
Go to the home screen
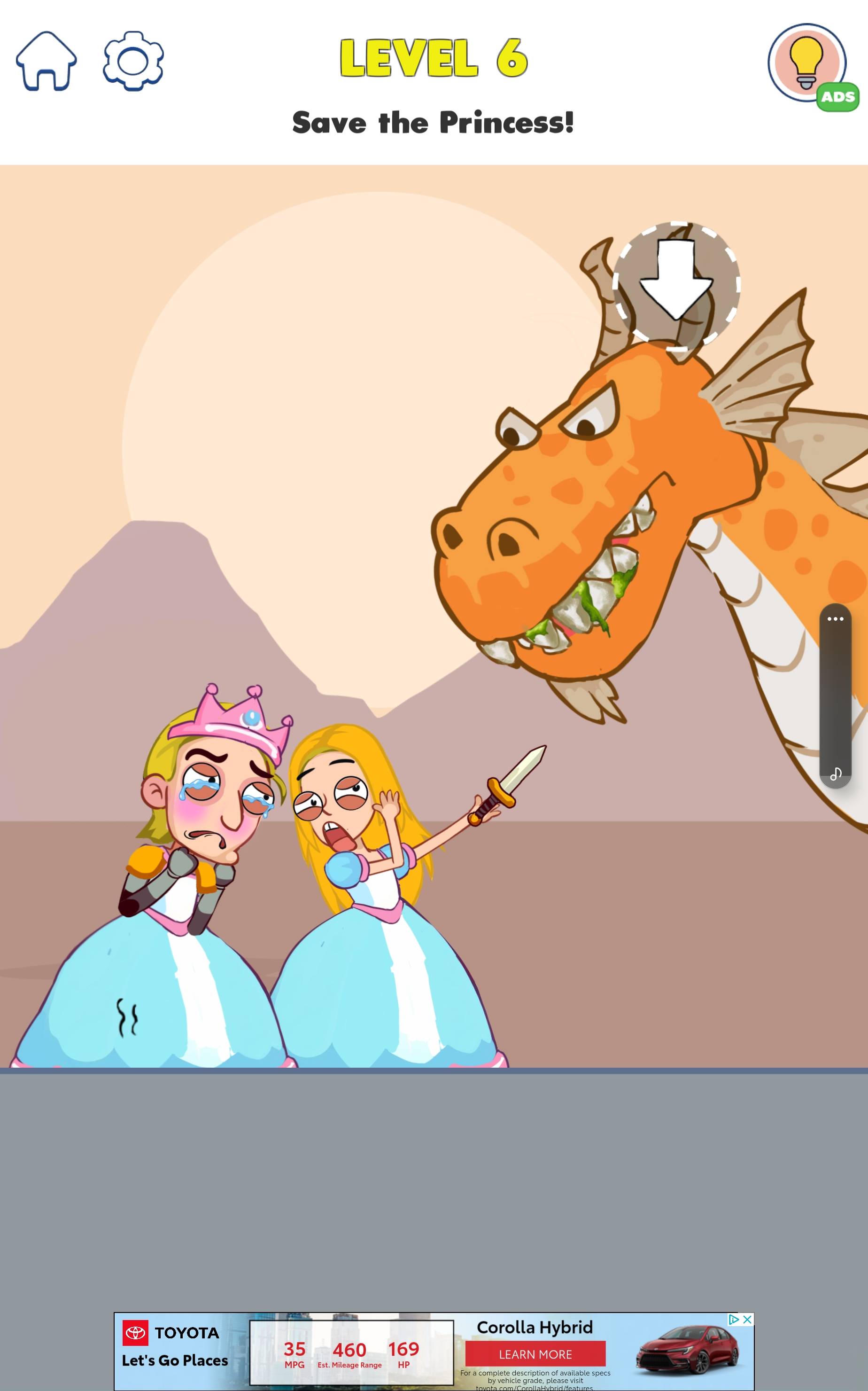[x=46, y=61]
